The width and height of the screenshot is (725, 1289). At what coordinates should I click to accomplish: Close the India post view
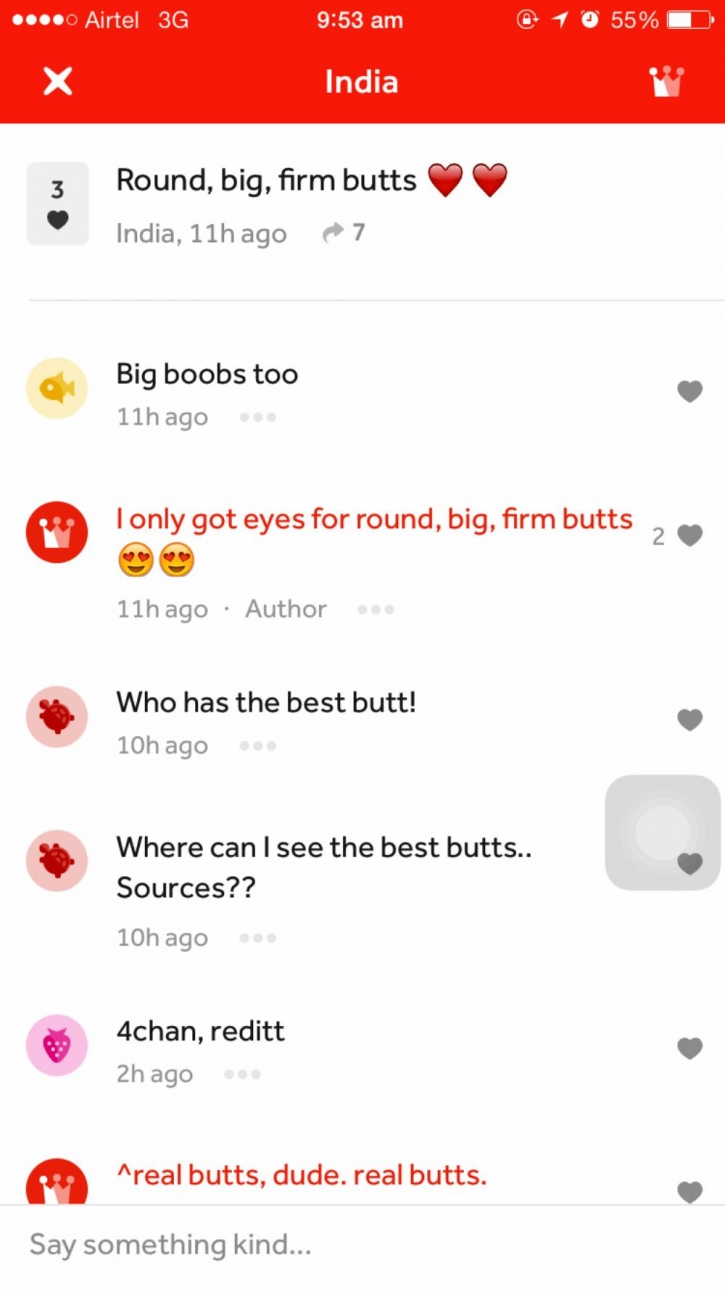tap(58, 82)
